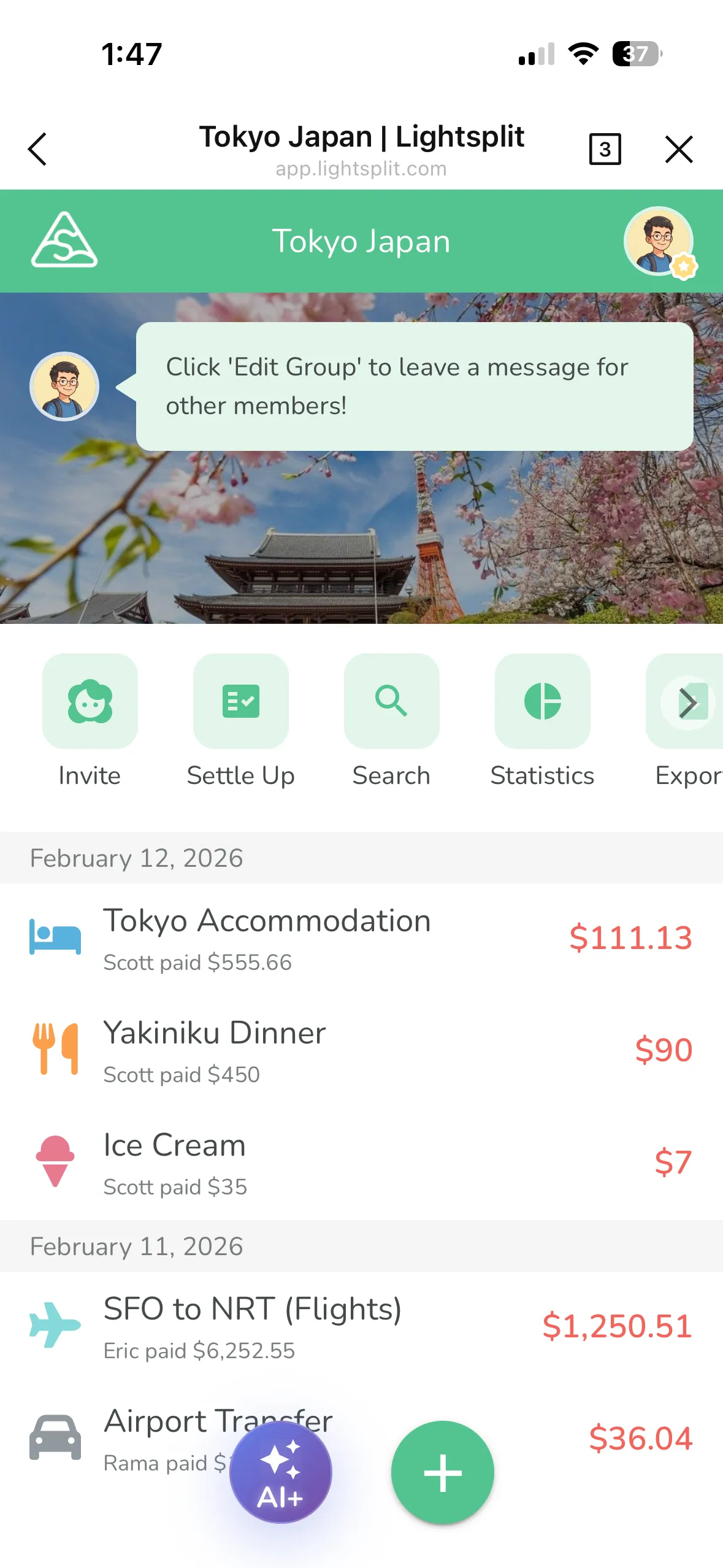Go back using the navigation chevron
This screenshot has height=1568, width=723.
37,149
